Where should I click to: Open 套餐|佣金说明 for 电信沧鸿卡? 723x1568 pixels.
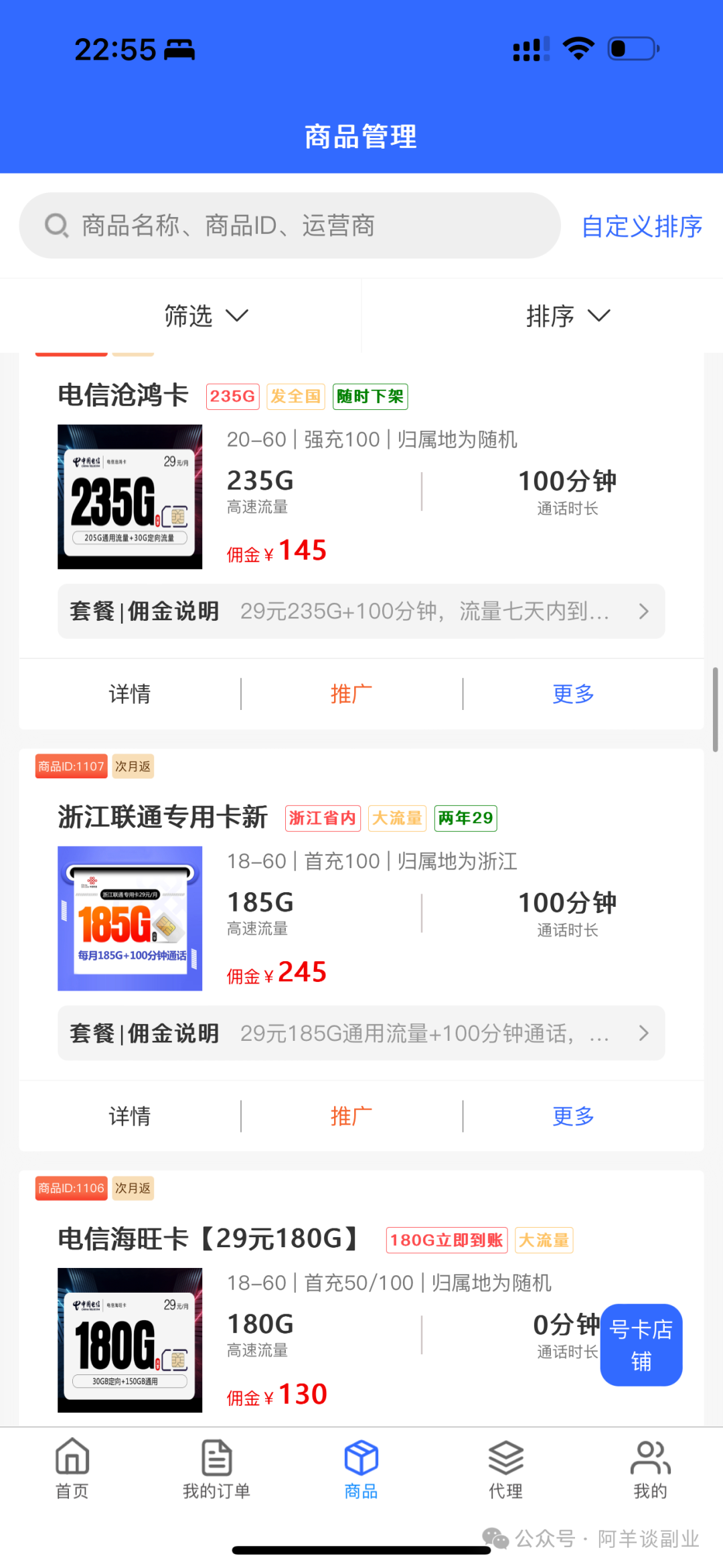(x=361, y=612)
